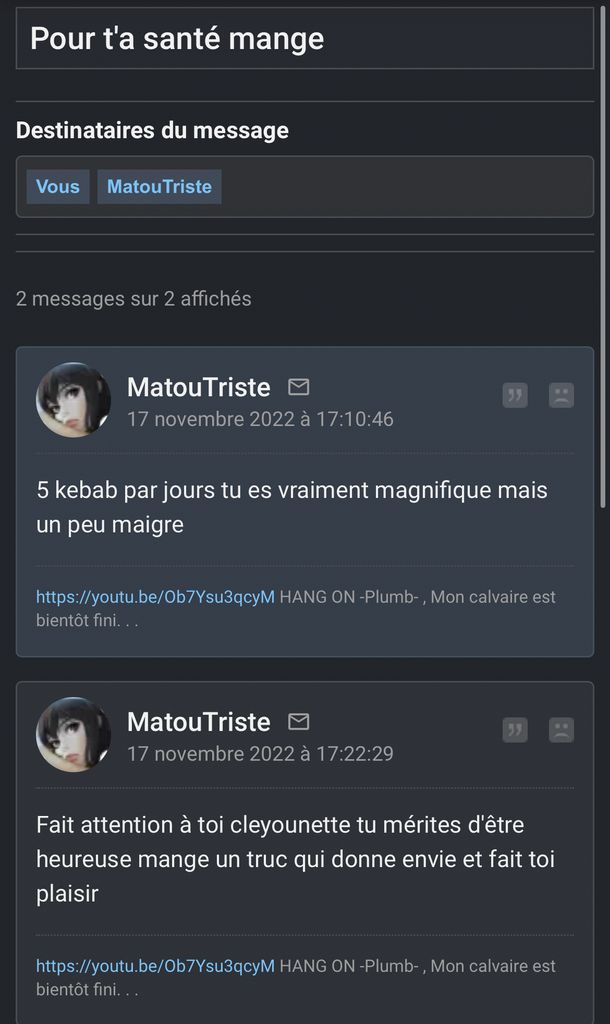Report the 17:10:46 message
The width and height of the screenshot is (610, 1024).
point(561,395)
